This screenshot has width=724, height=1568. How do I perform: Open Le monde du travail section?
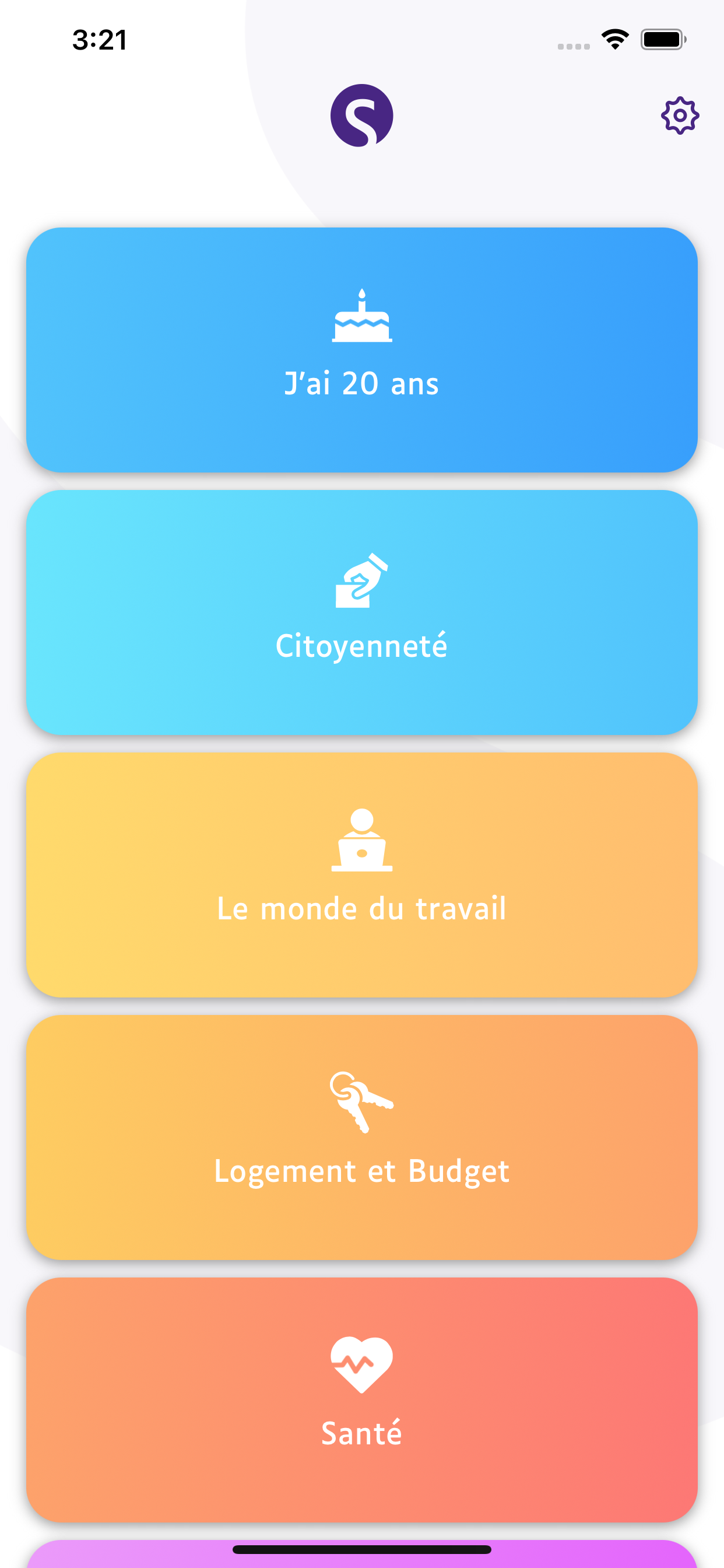(362, 874)
